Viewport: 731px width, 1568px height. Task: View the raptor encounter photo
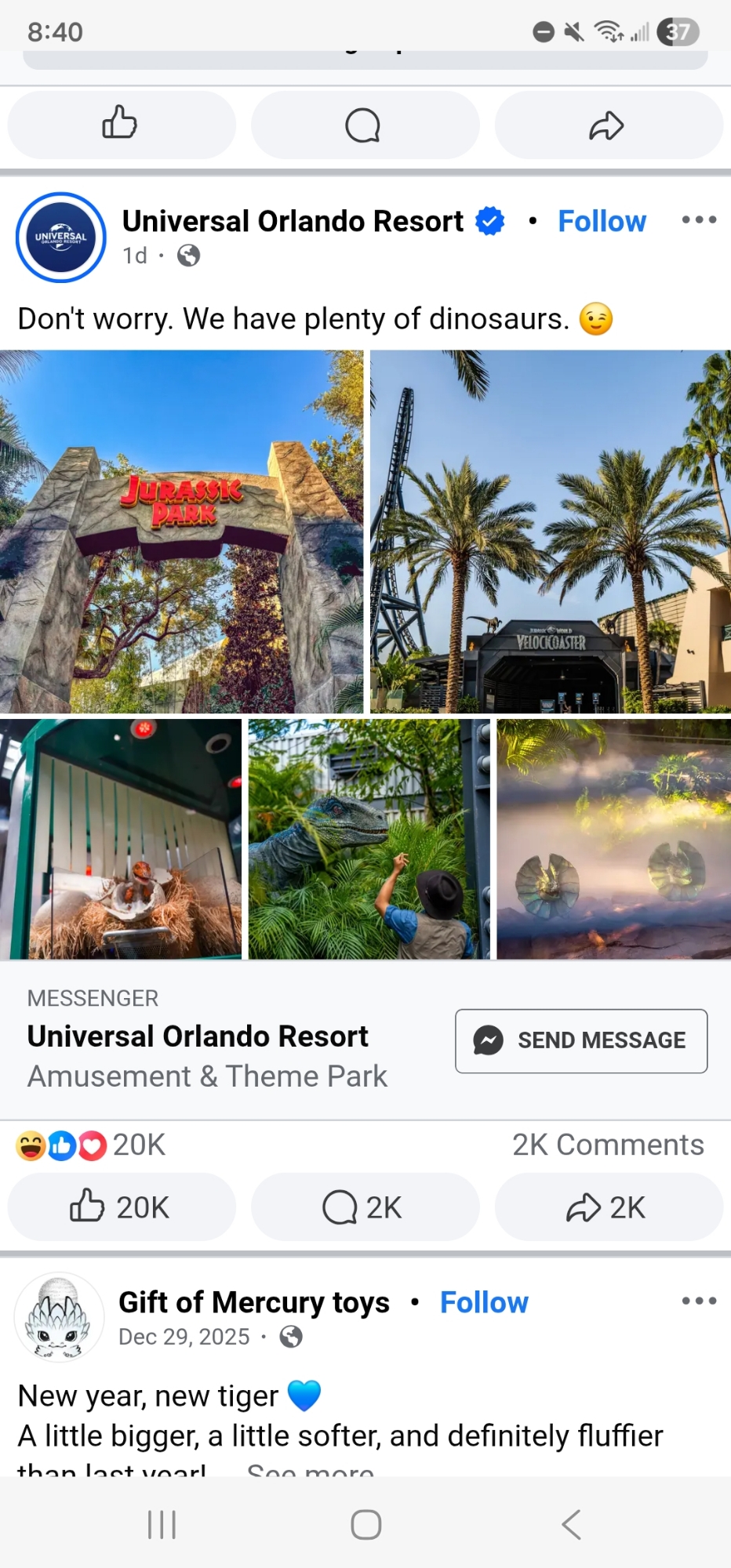369,839
